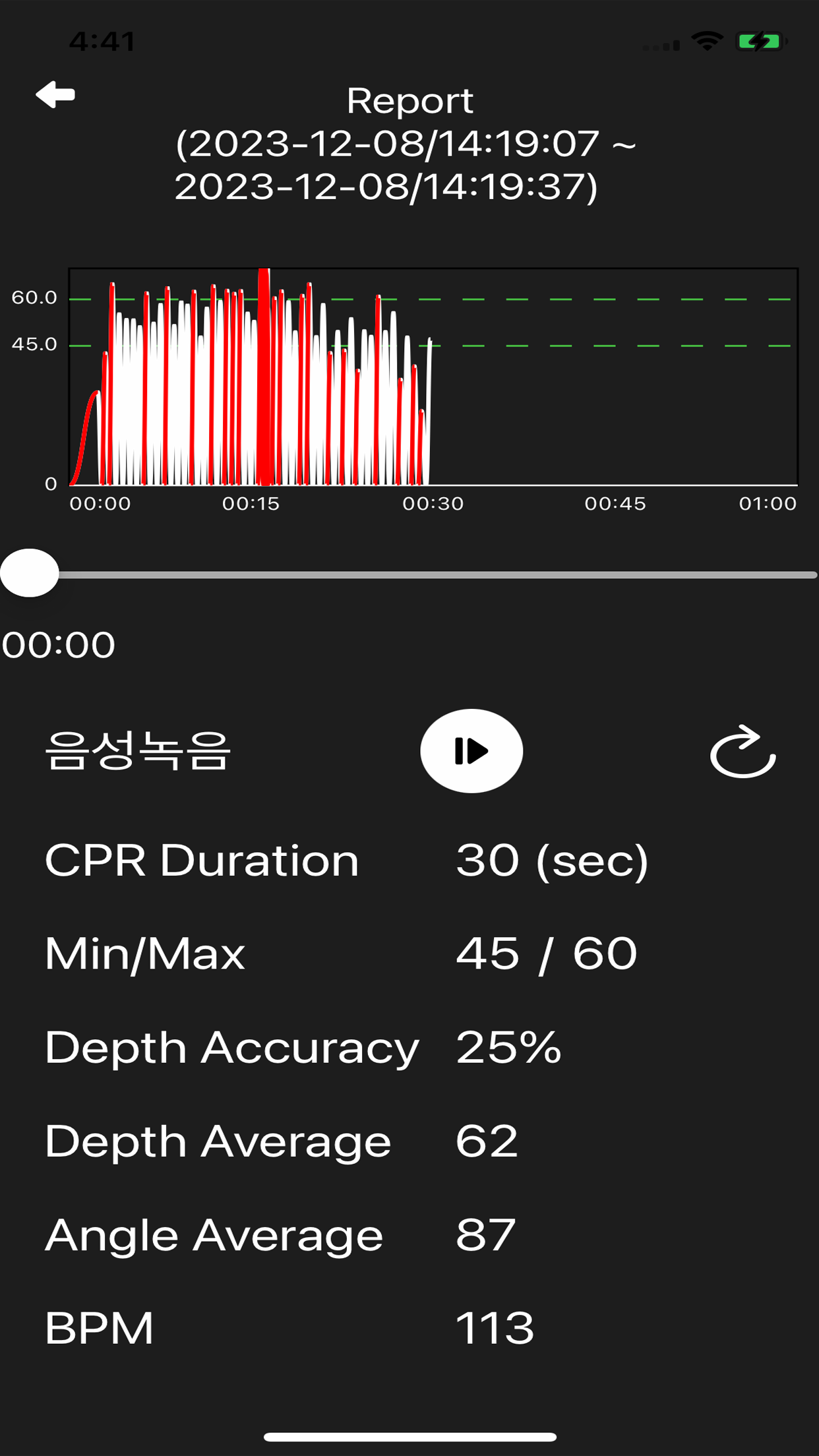The image size is (819, 1456).
Task: Tap the playback slider handle
Action: (x=30, y=573)
